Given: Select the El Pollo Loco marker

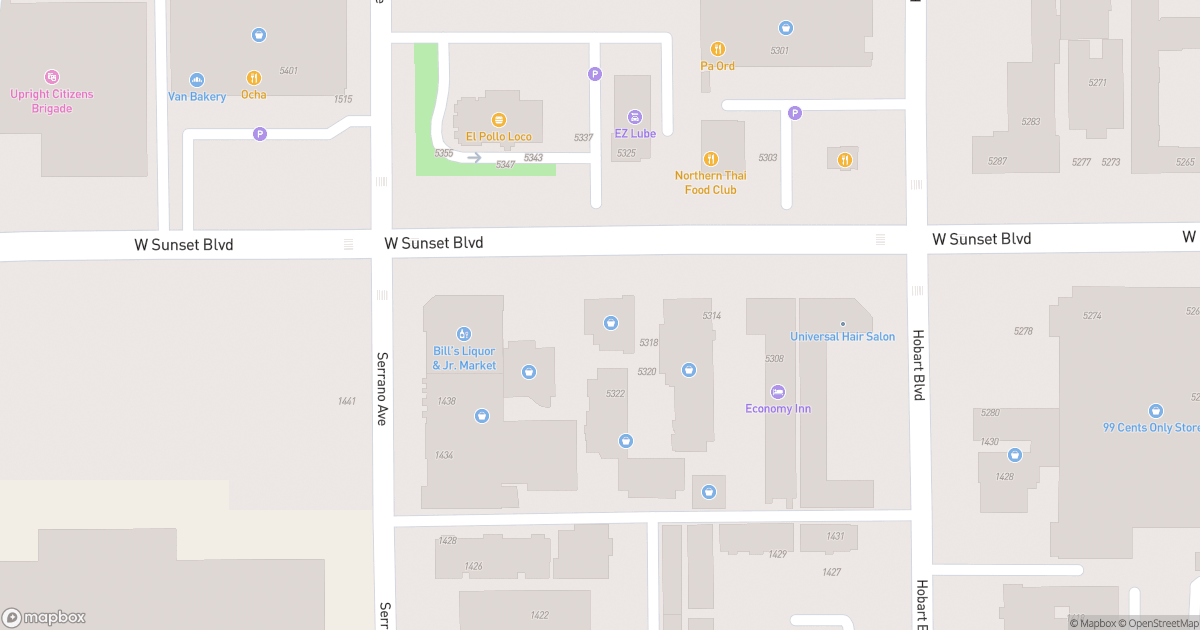Looking at the screenshot, I should [498, 120].
